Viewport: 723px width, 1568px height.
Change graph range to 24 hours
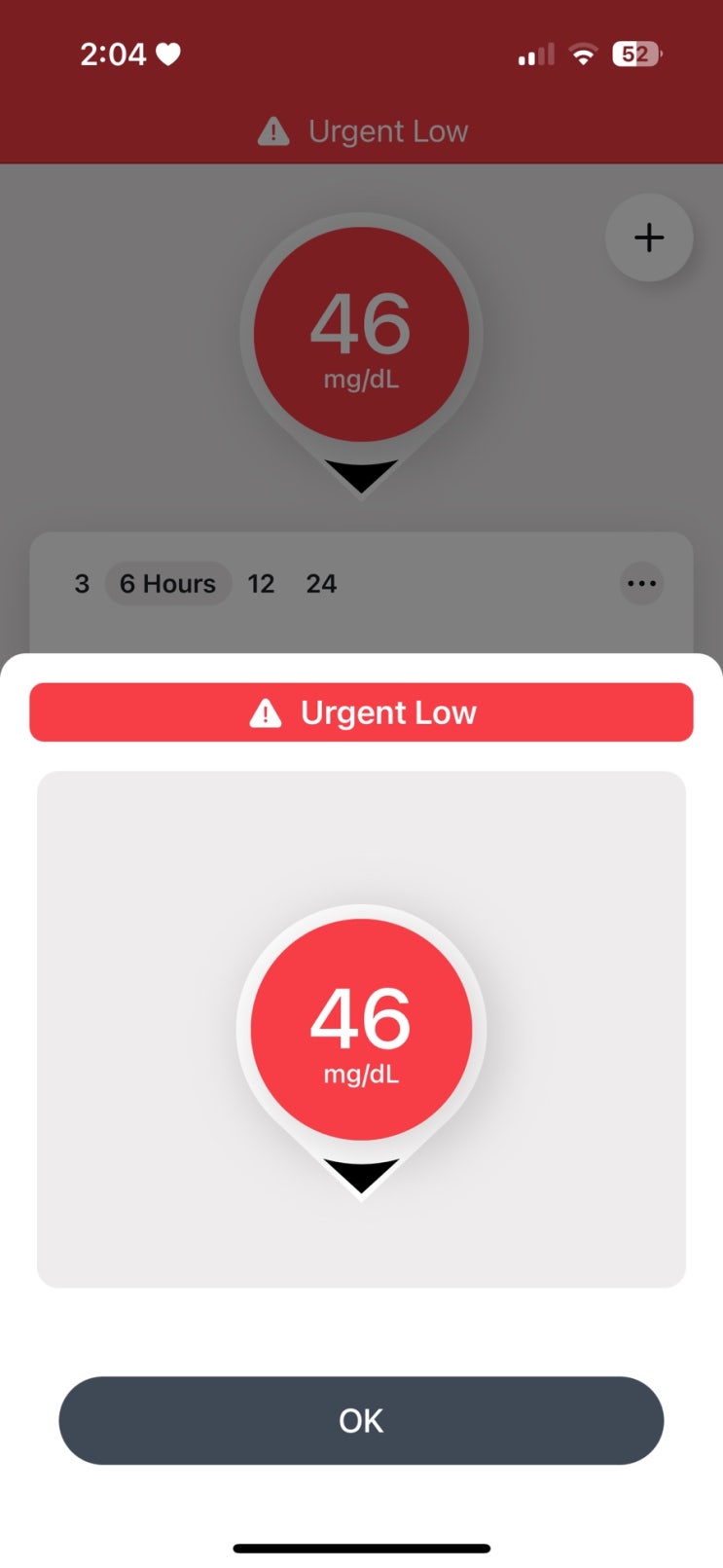click(321, 584)
